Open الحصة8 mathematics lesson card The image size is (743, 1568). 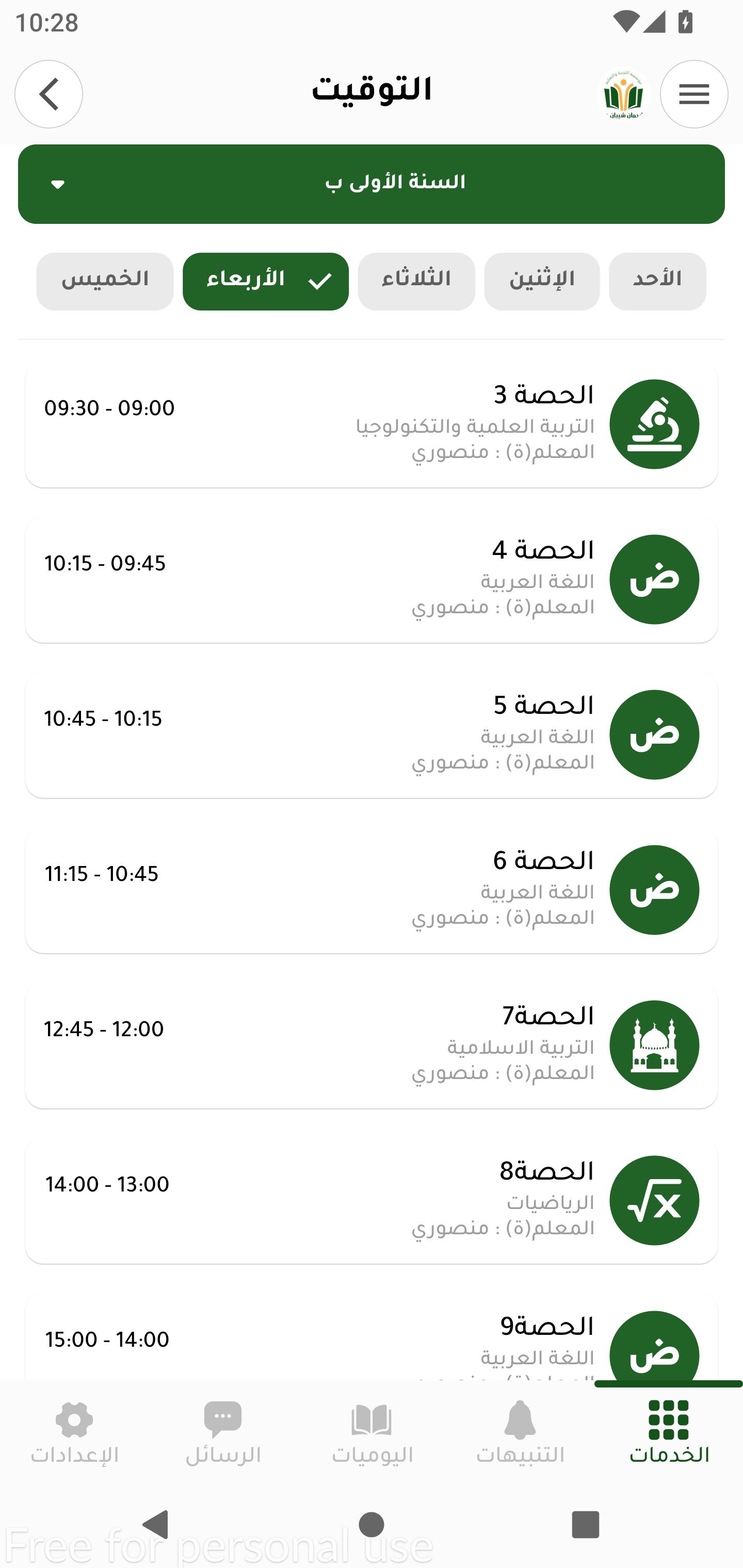pos(372,1200)
